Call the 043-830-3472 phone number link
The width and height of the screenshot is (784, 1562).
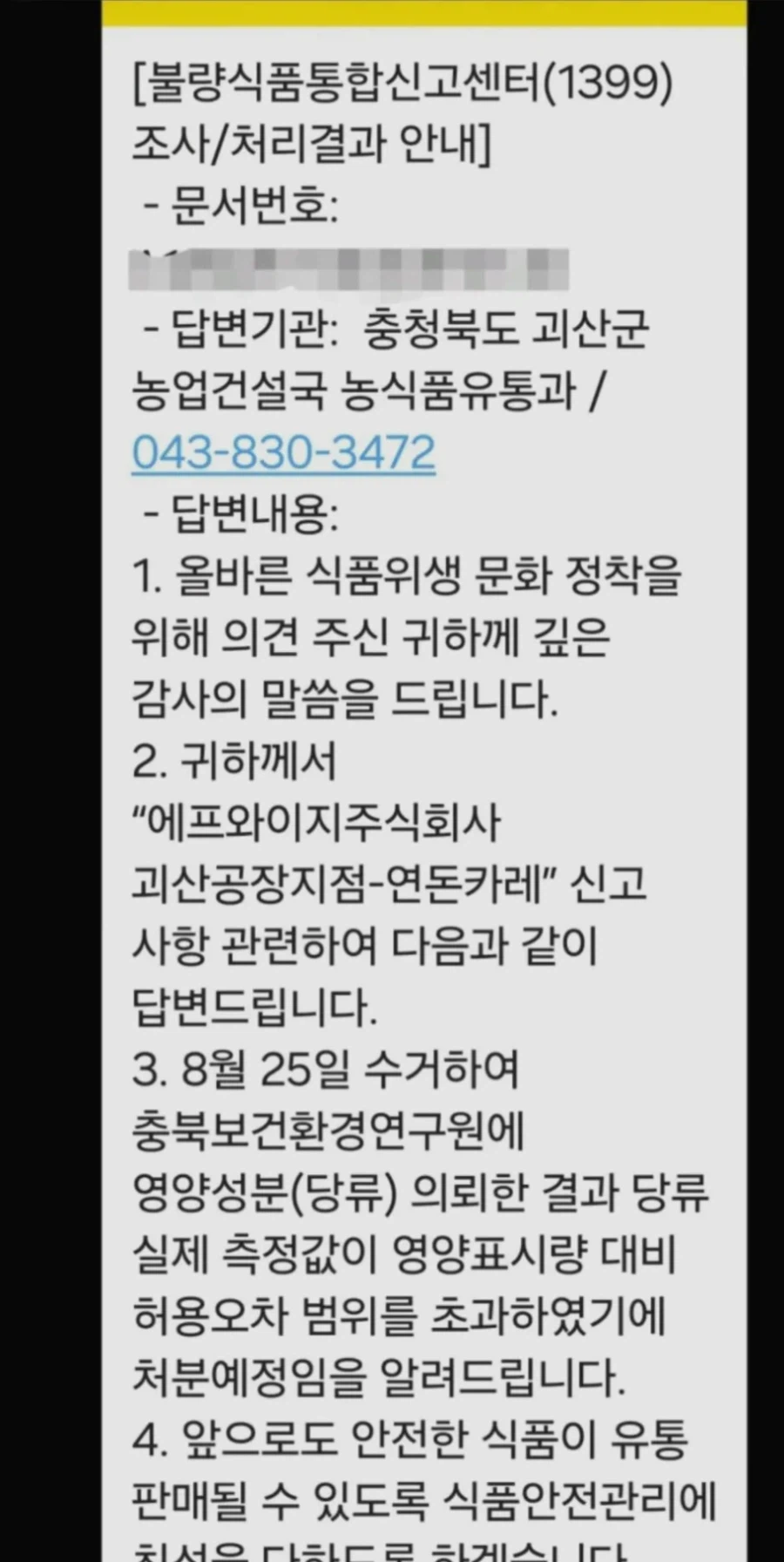tap(283, 453)
